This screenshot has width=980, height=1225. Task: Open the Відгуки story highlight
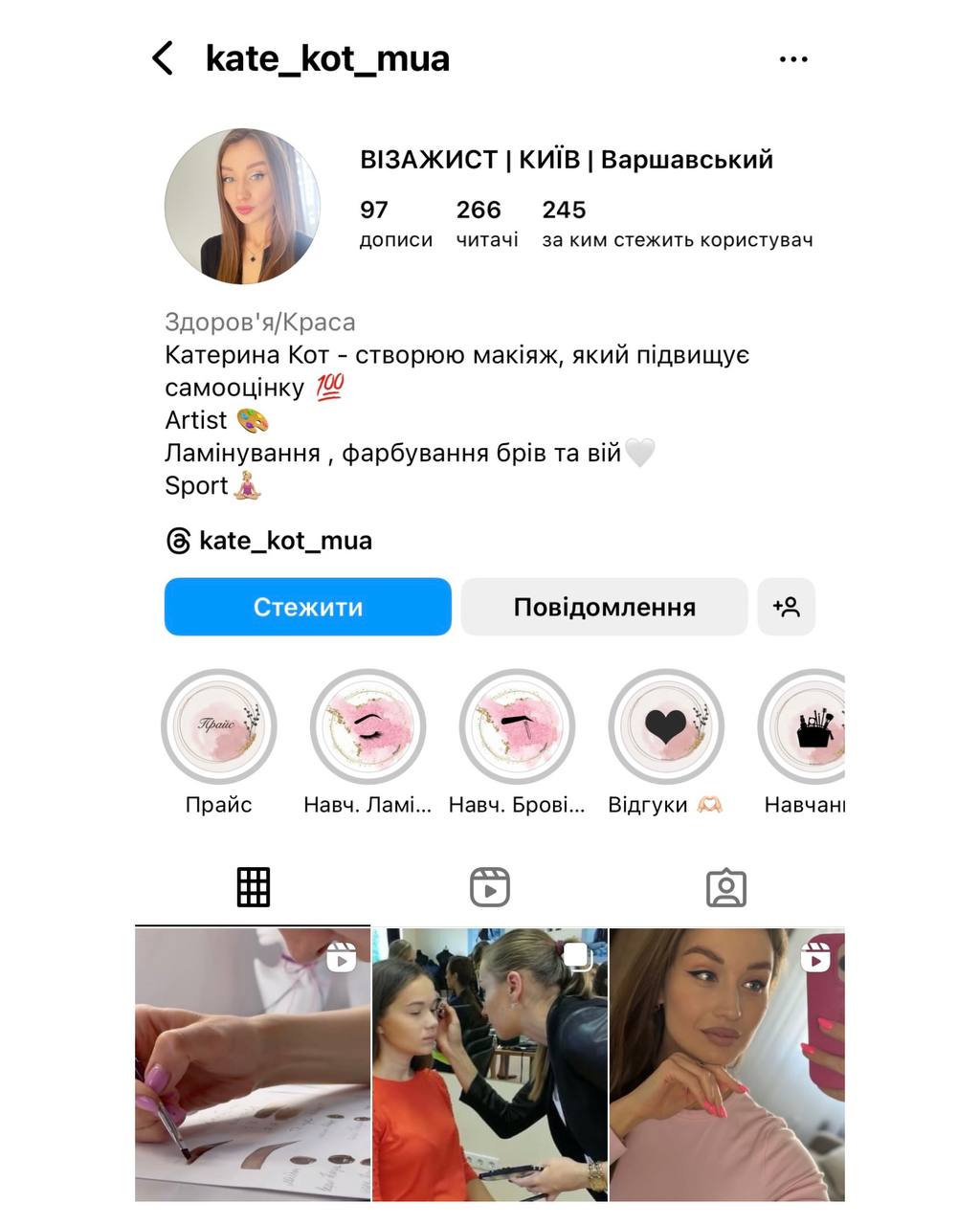pos(666,726)
